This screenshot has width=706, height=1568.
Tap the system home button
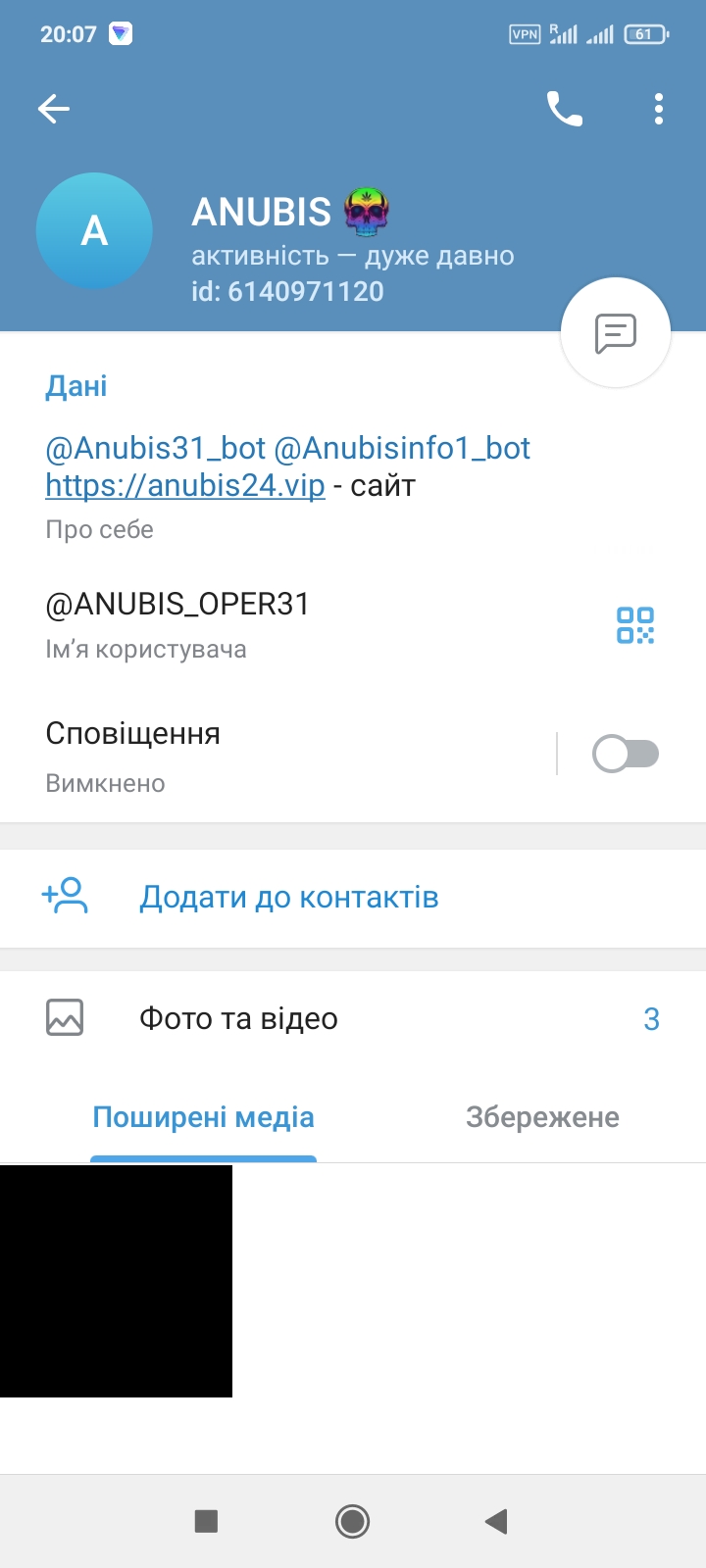(352, 1521)
